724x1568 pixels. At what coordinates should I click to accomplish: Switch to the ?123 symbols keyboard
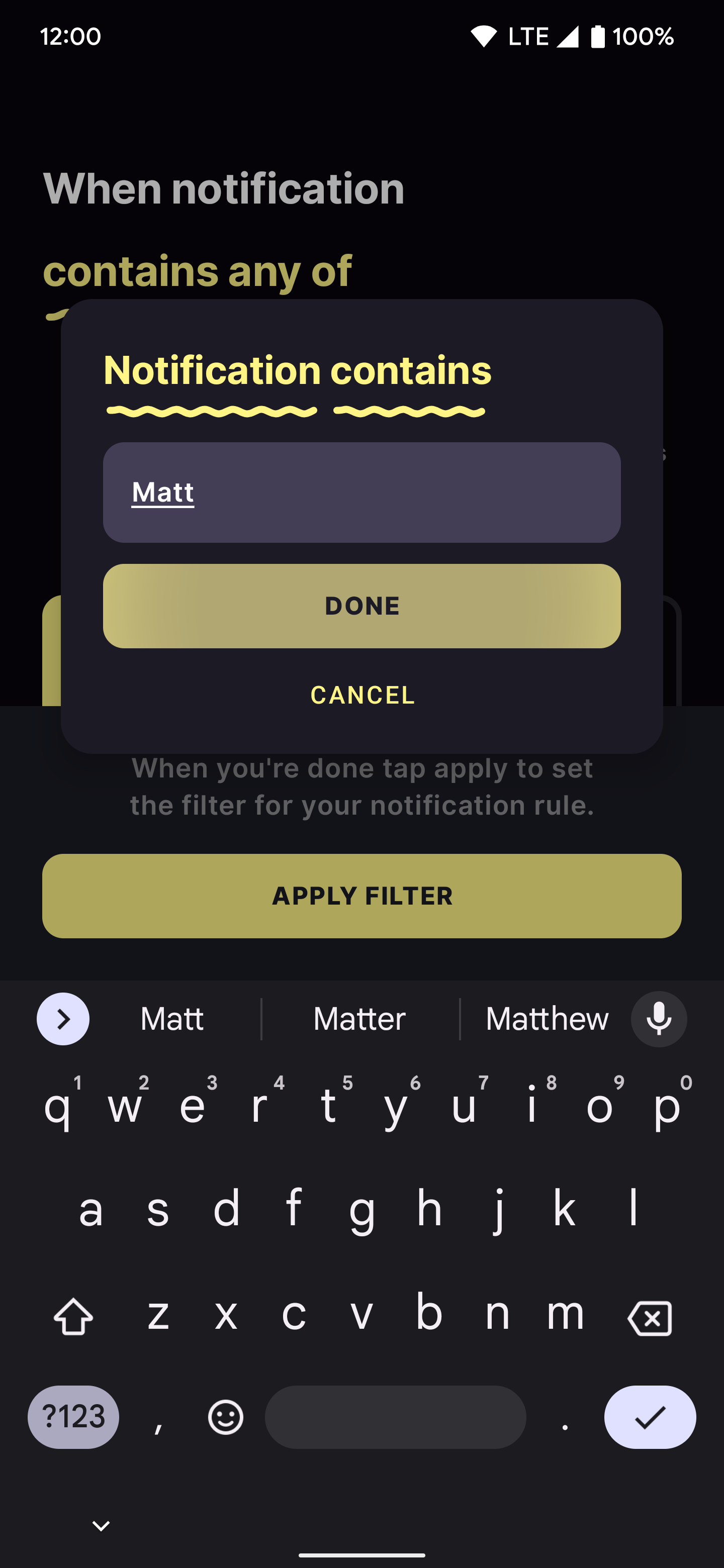click(72, 1417)
